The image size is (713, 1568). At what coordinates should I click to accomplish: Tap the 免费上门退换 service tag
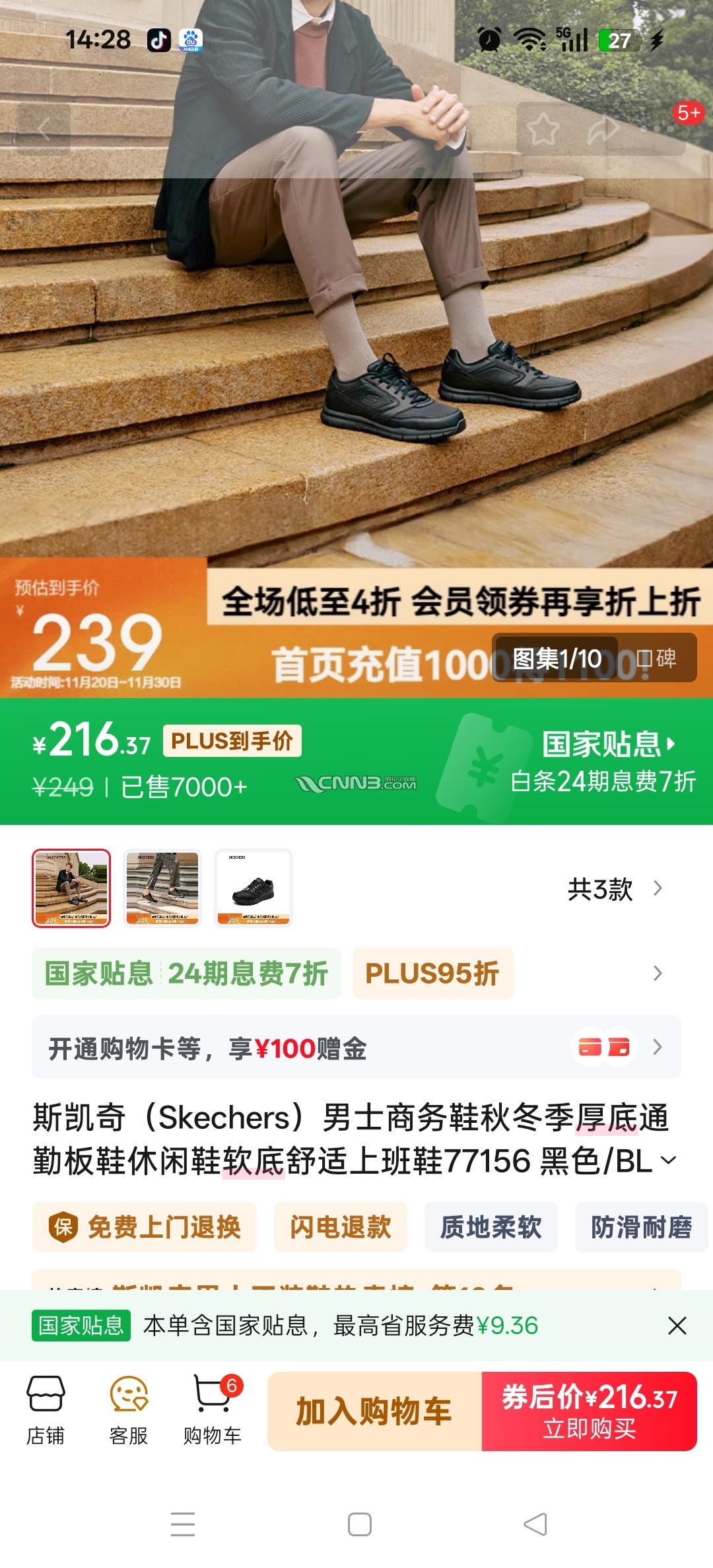click(145, 1227)
